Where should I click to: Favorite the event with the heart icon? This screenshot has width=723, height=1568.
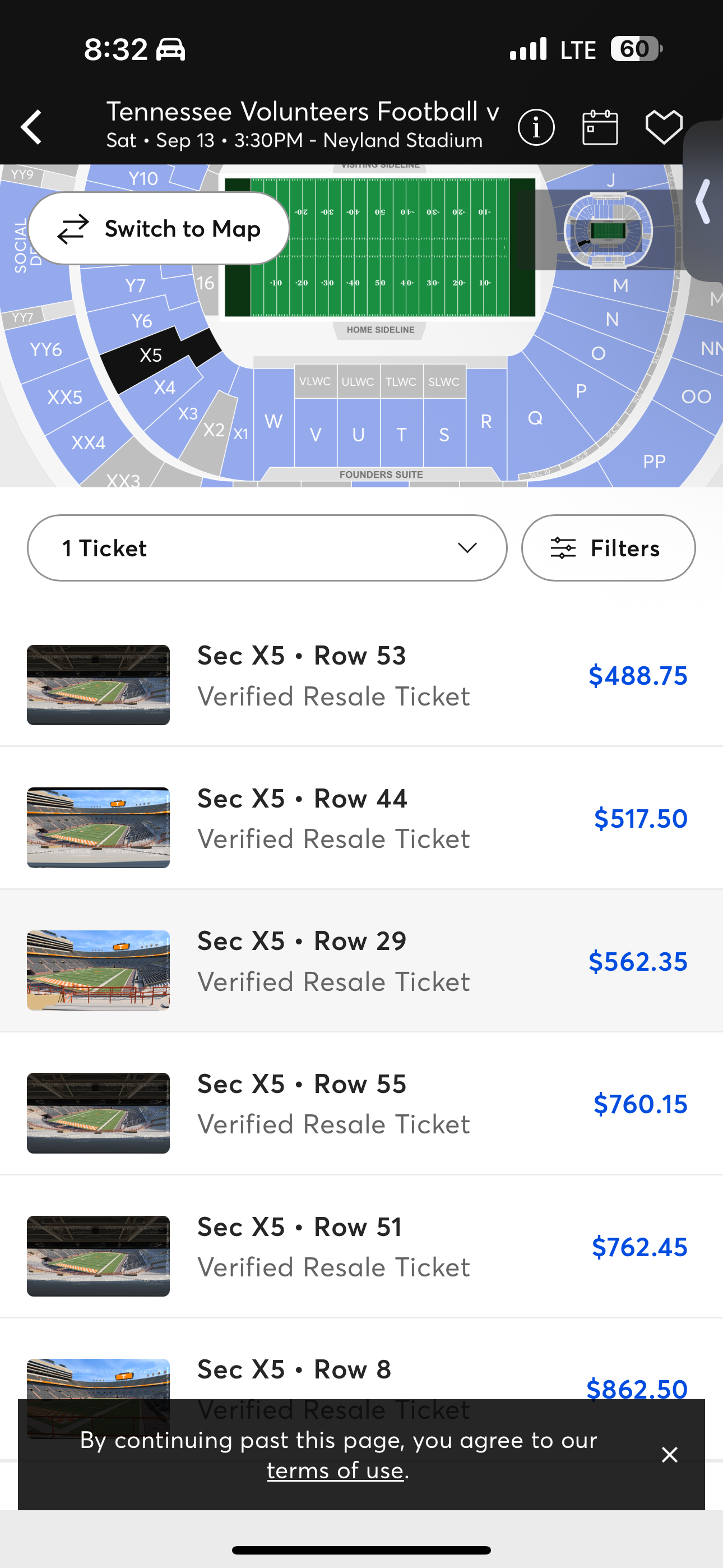(664, 127)
